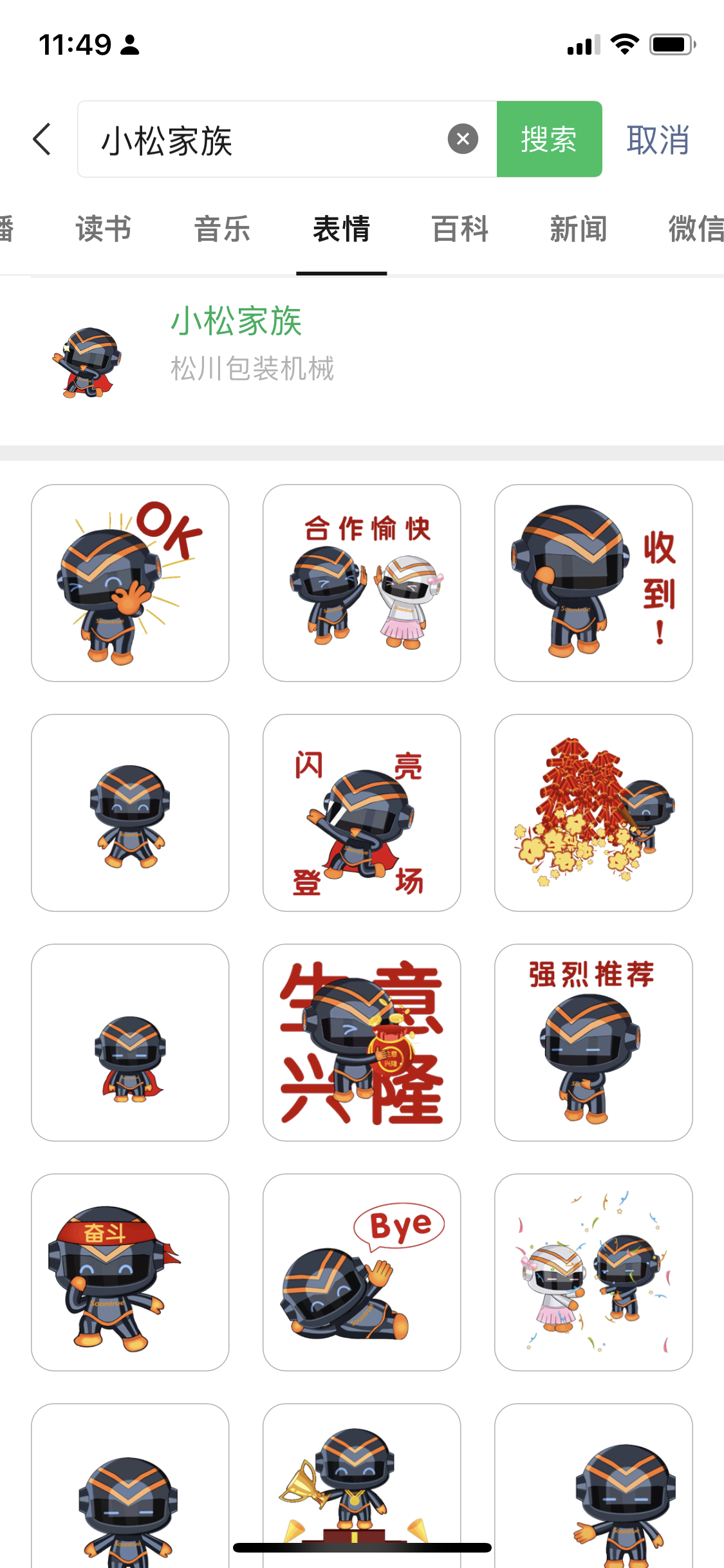
Task: Open the 小松家族 sticker pack by 松川包装机械
Action: pos(251,344)
